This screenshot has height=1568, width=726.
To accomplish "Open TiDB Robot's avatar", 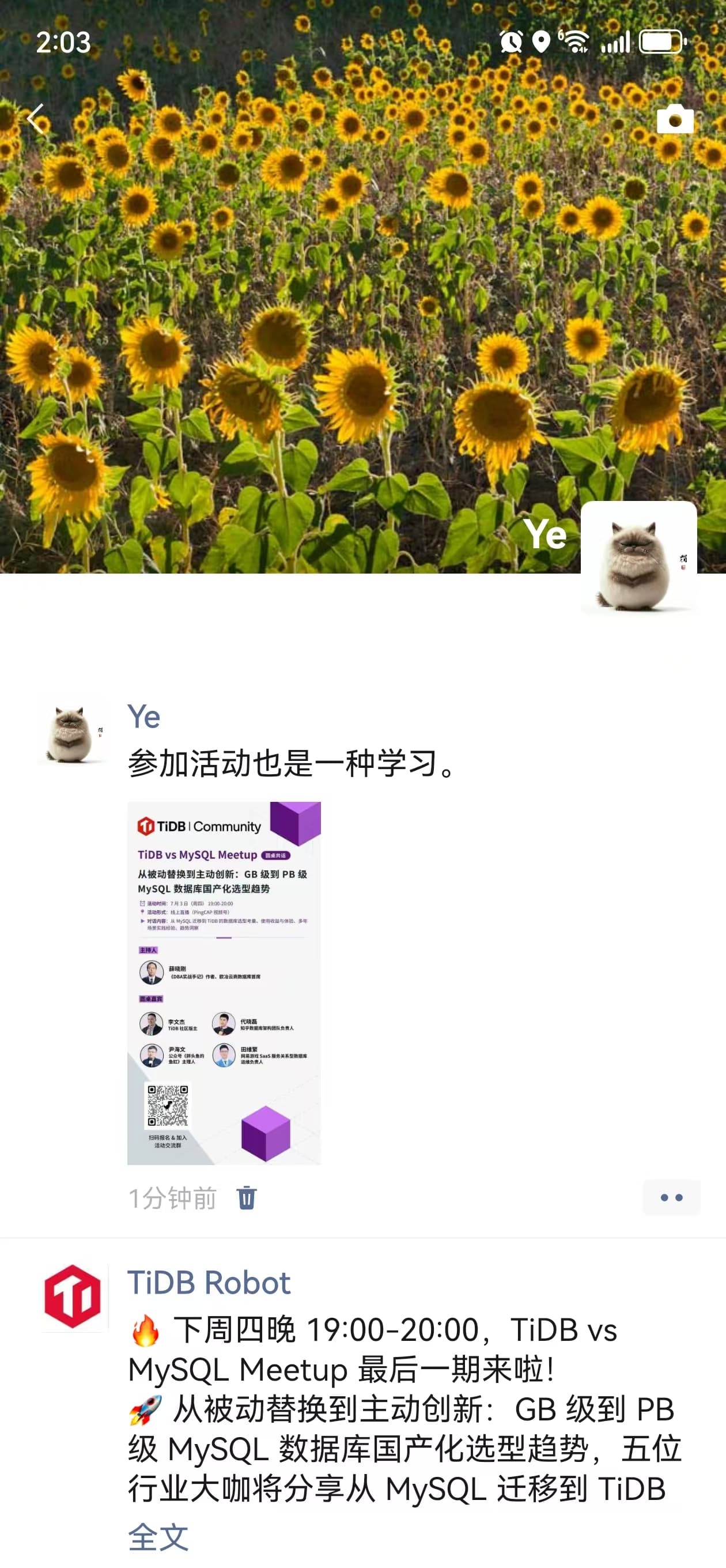I will point(73,1296).
